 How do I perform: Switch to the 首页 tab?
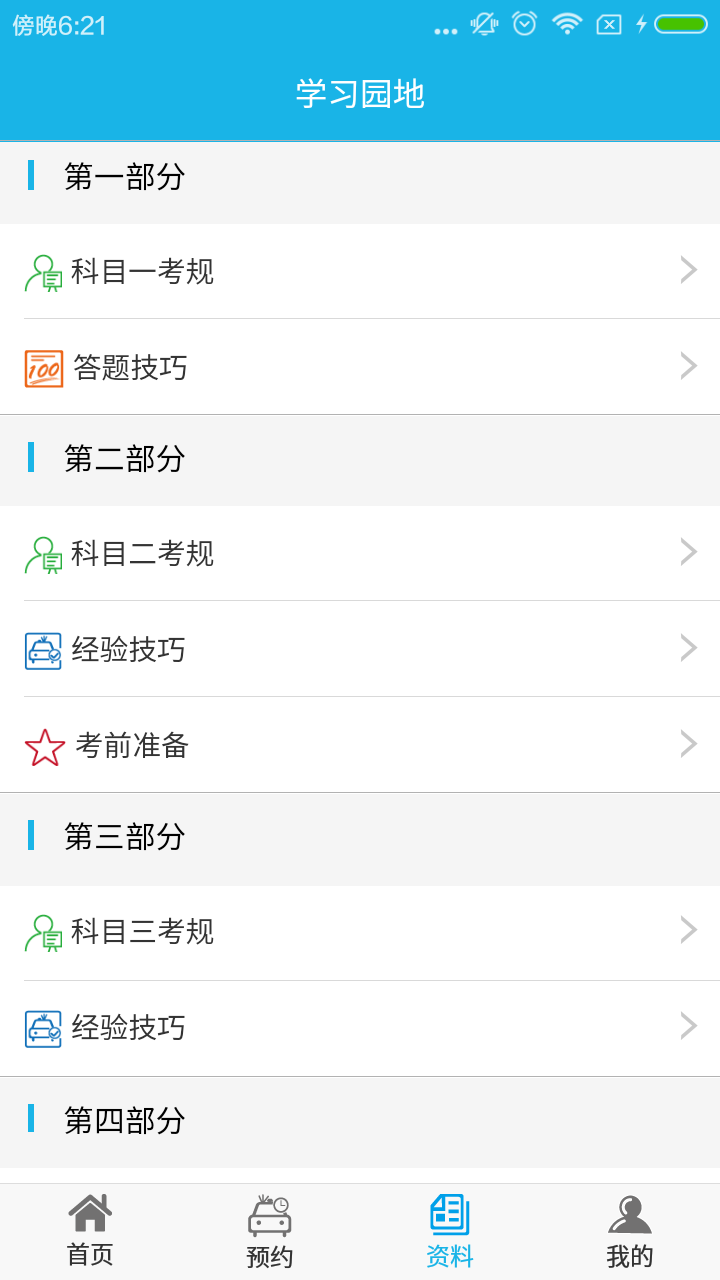90,1232
